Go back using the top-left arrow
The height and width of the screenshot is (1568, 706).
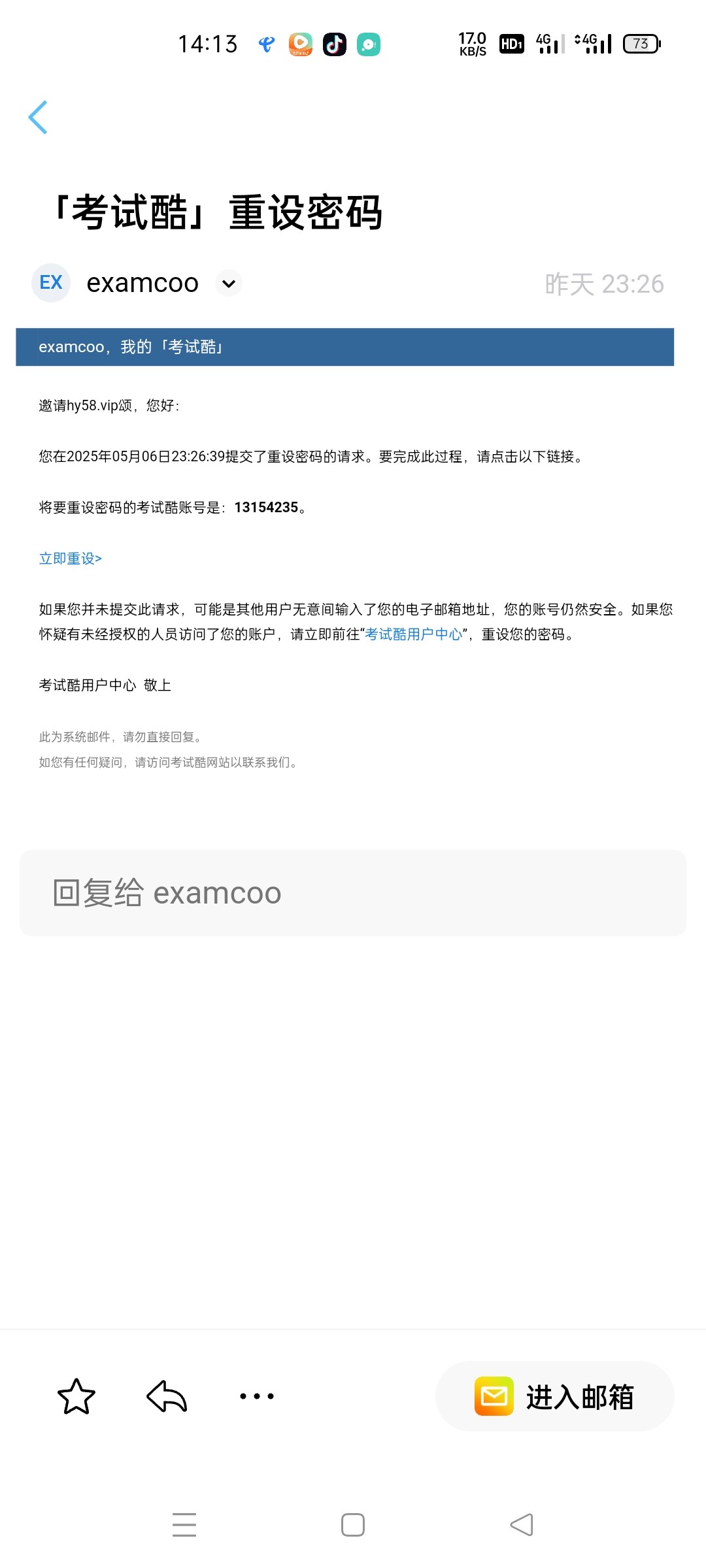38,118
